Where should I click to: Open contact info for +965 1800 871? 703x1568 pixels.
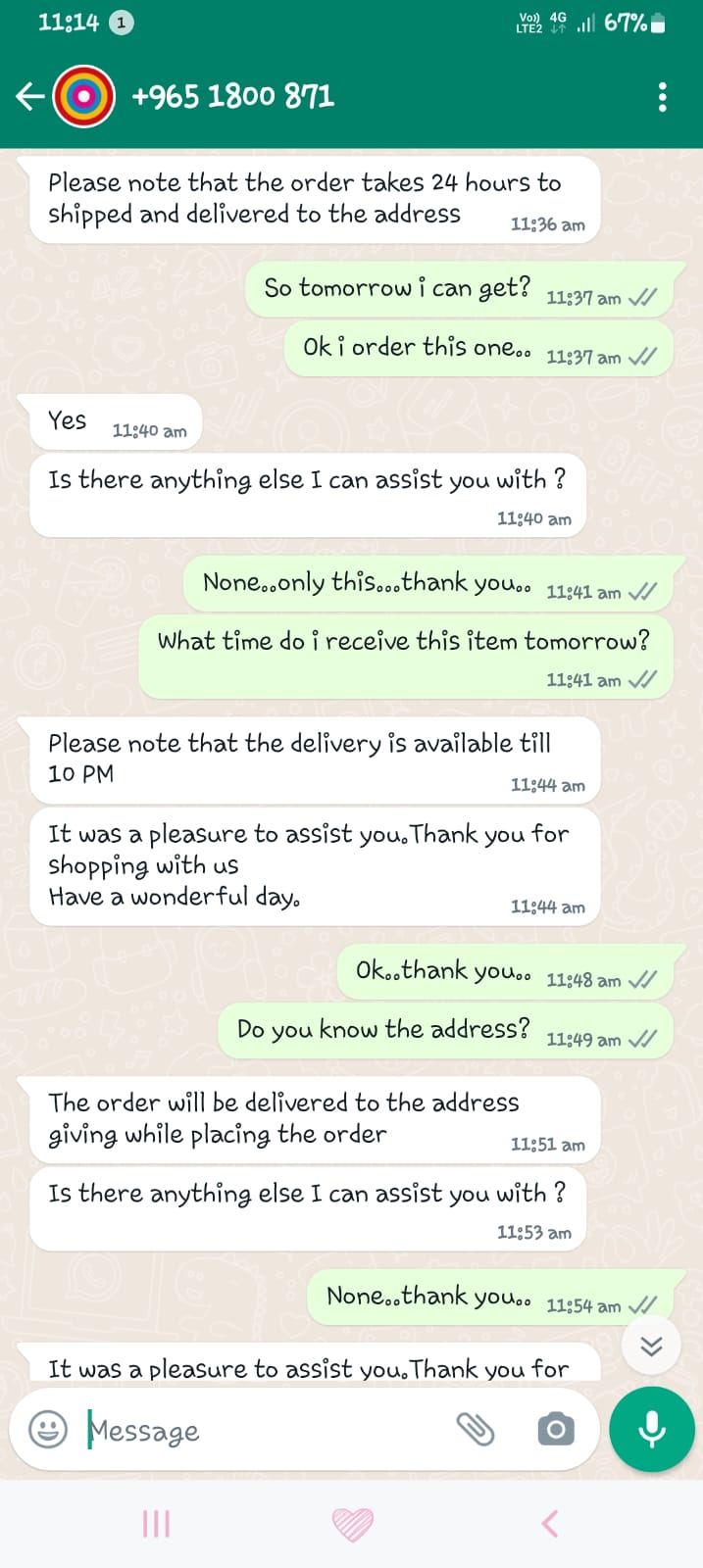pyautogui.click(x=232, y=96)
